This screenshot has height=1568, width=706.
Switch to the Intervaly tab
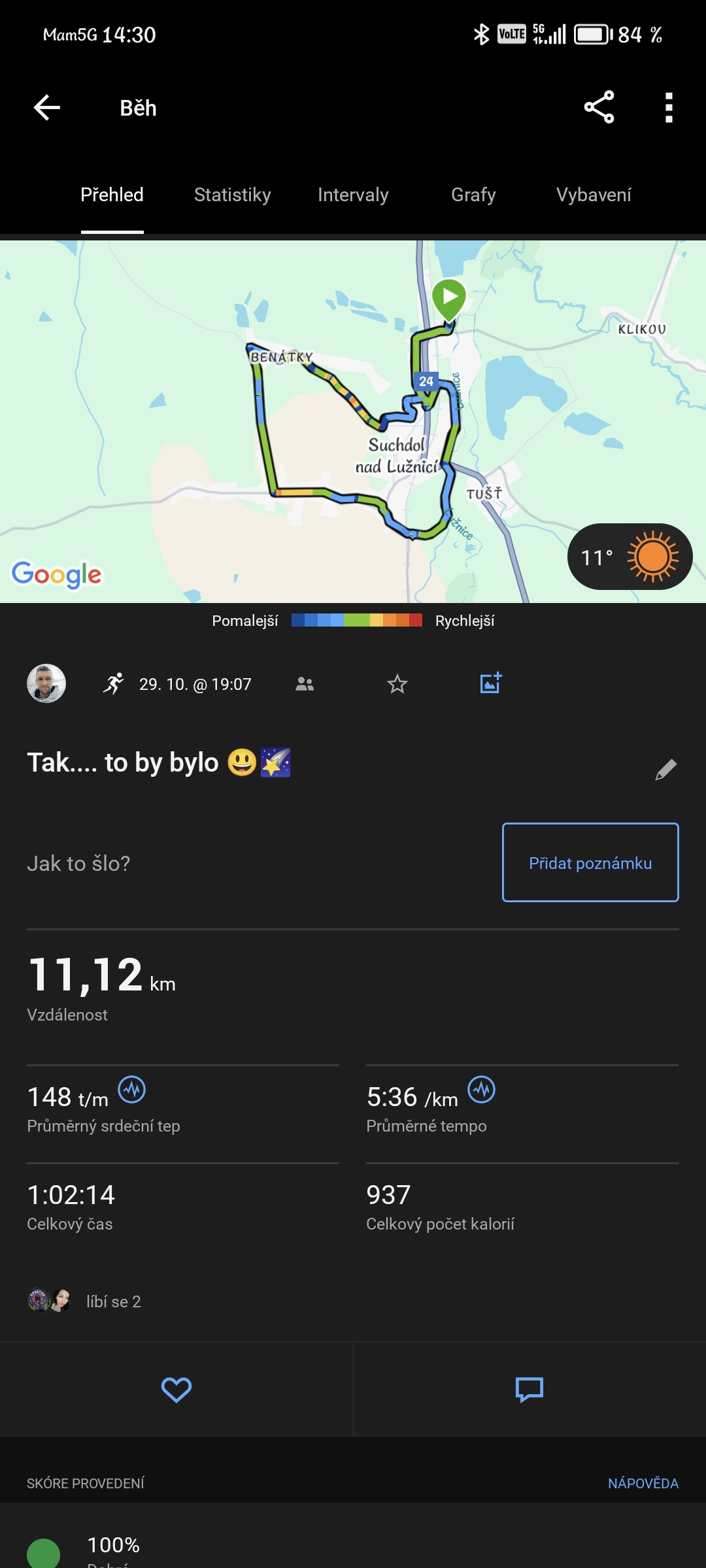point(353,195)
